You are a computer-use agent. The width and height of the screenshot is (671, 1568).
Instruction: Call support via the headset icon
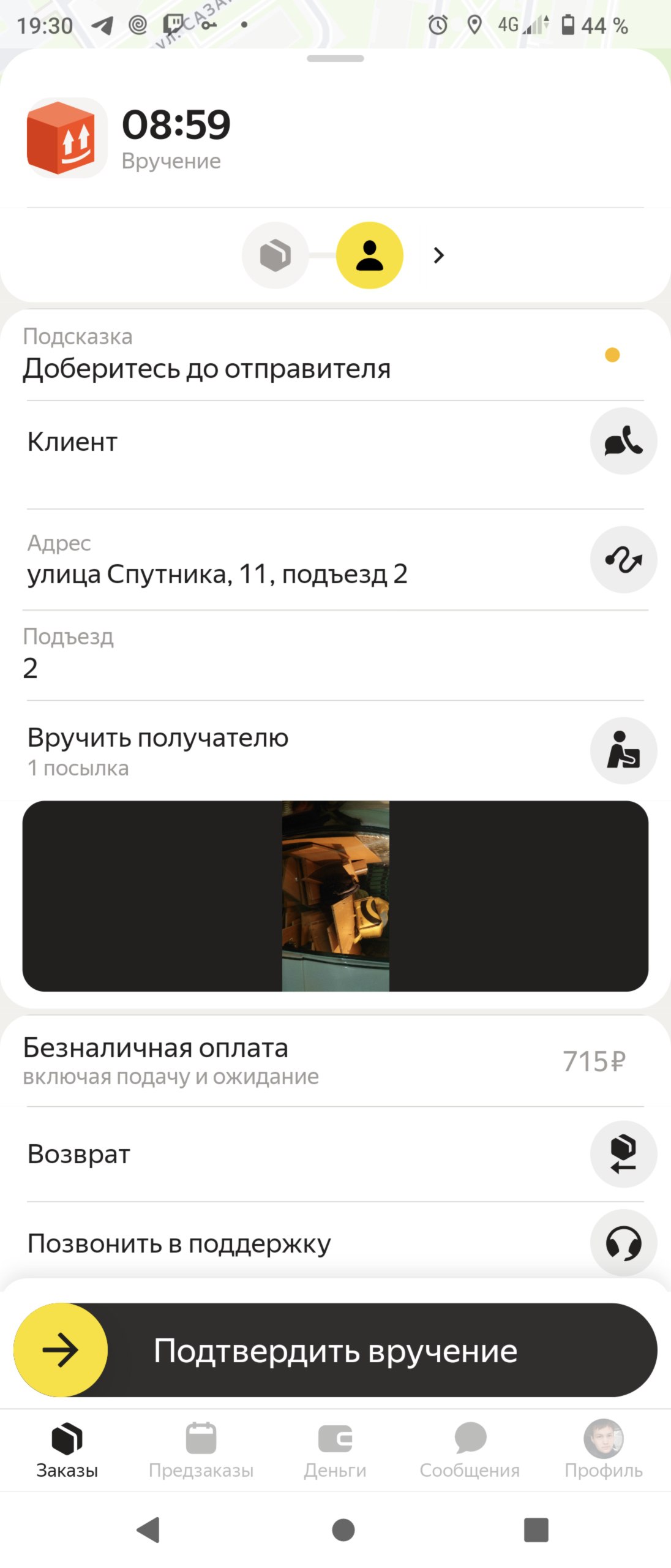623,1243
